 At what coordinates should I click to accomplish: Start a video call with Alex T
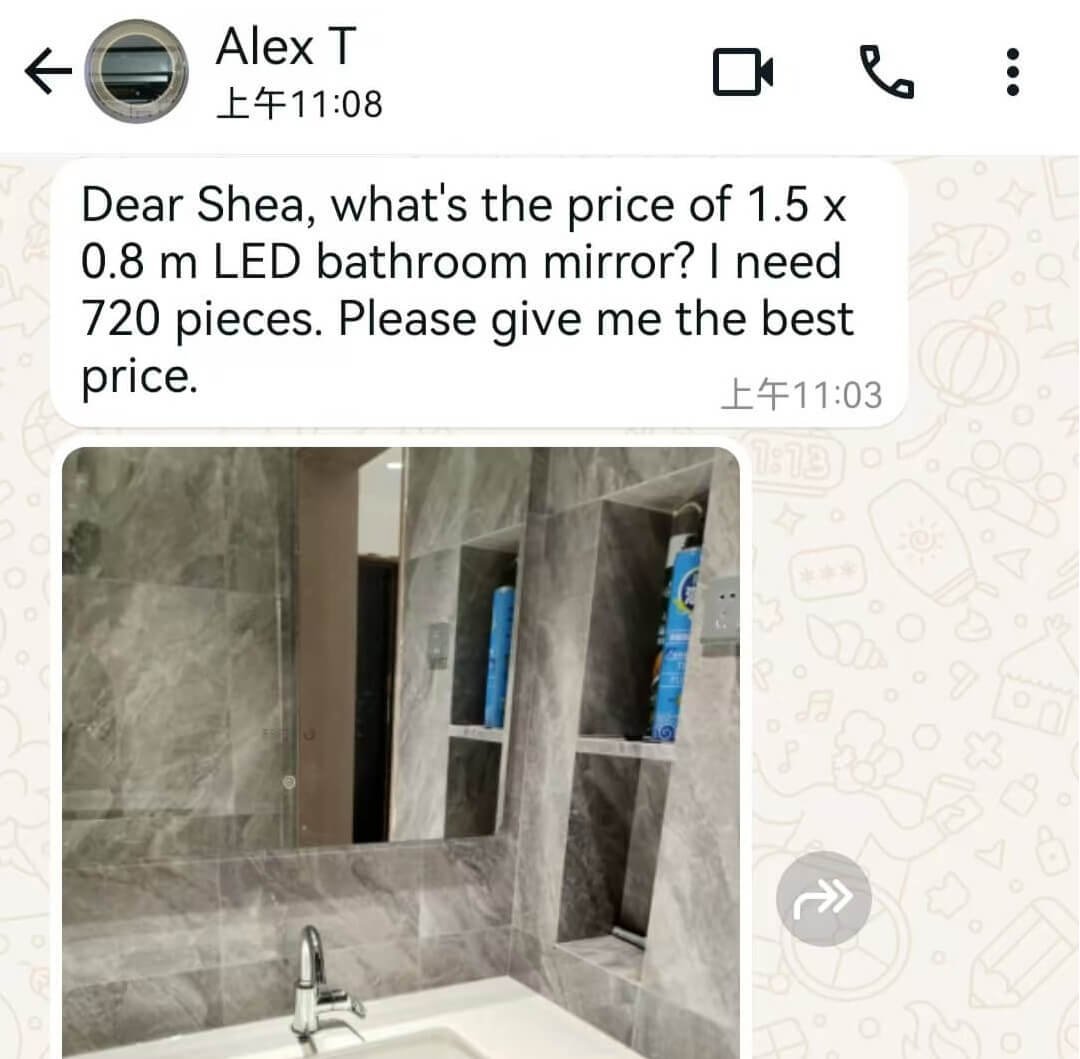click(743, 73)
